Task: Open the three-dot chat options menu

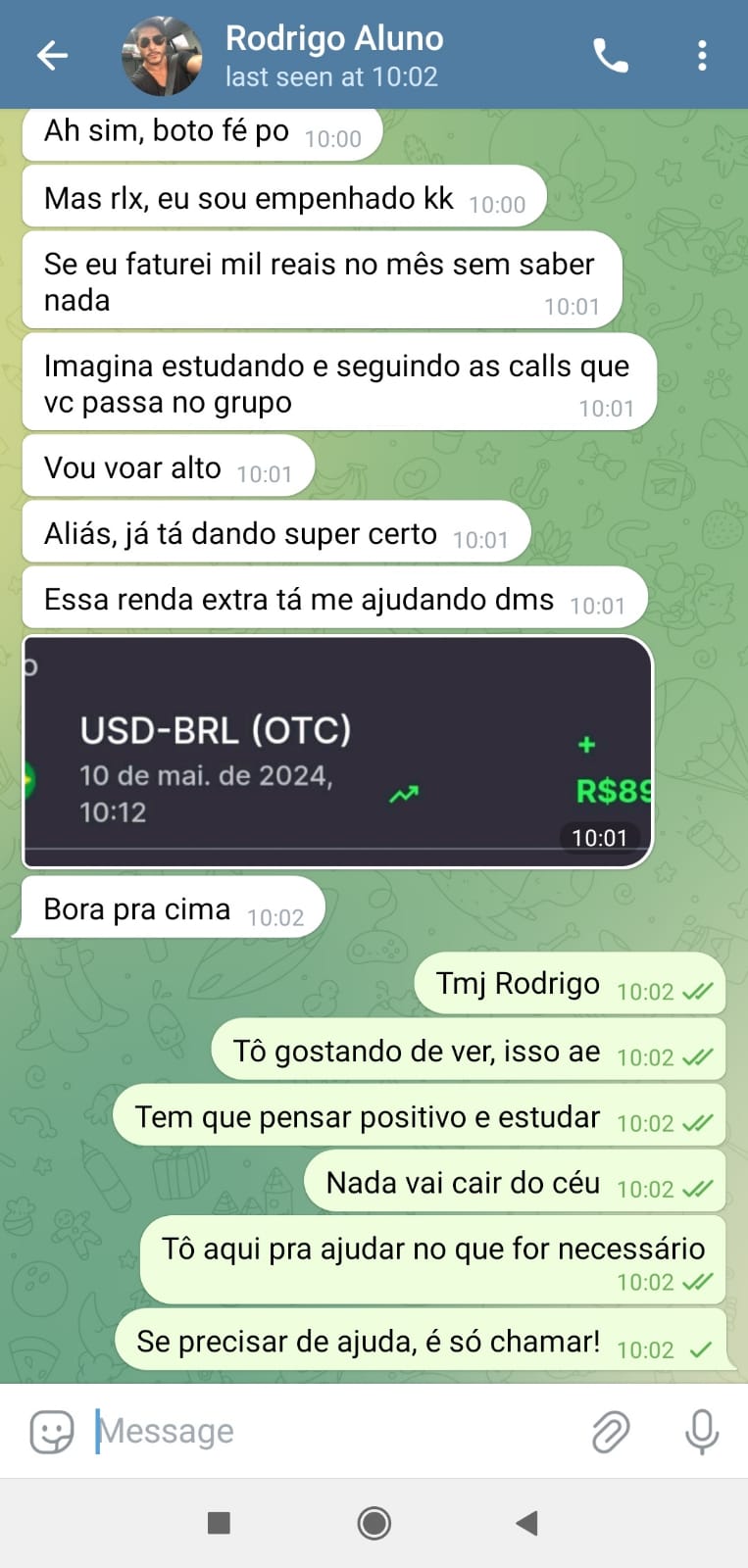Action: coord(702,56)
